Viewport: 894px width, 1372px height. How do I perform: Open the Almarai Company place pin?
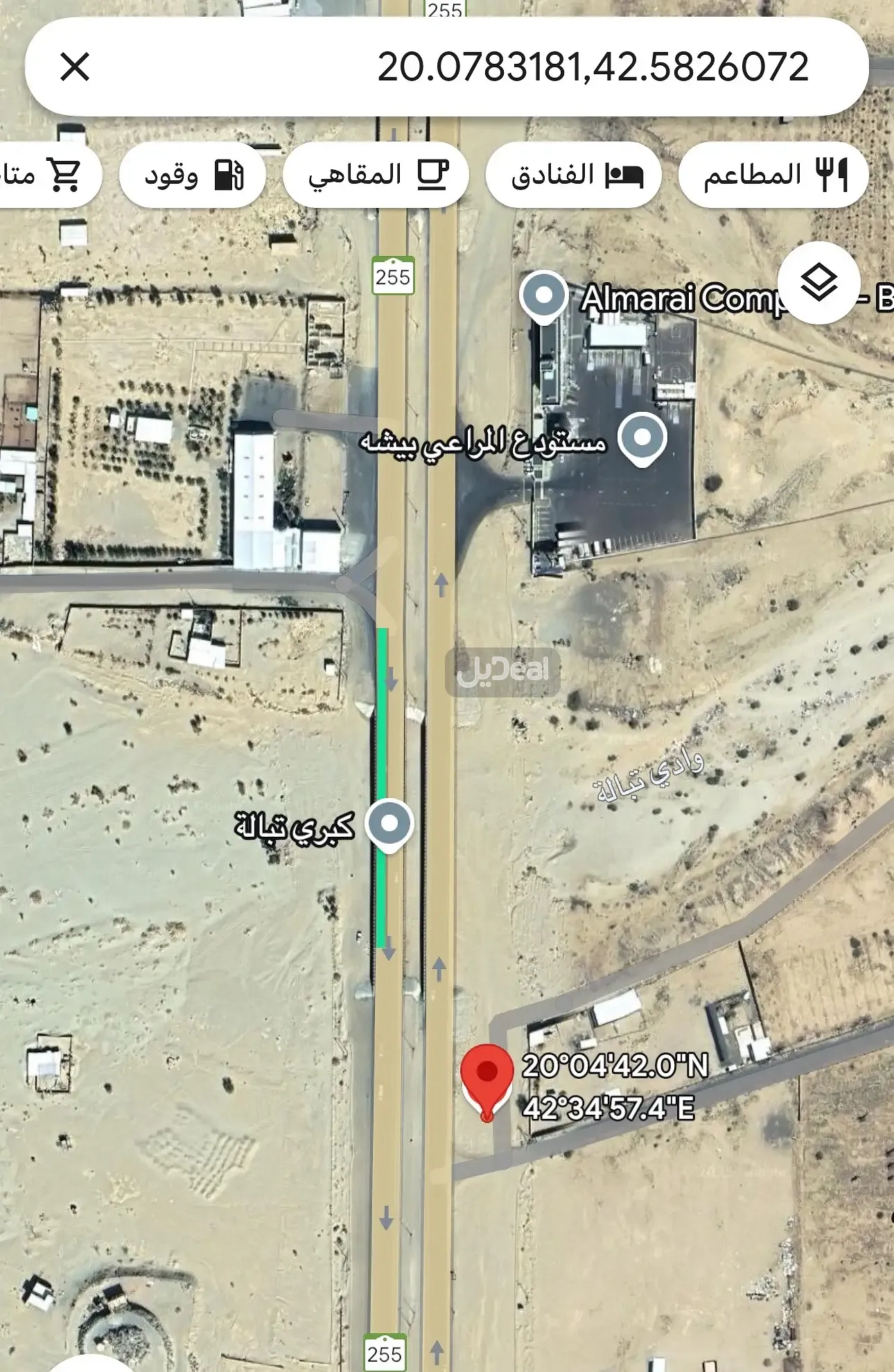coord(544,296)
